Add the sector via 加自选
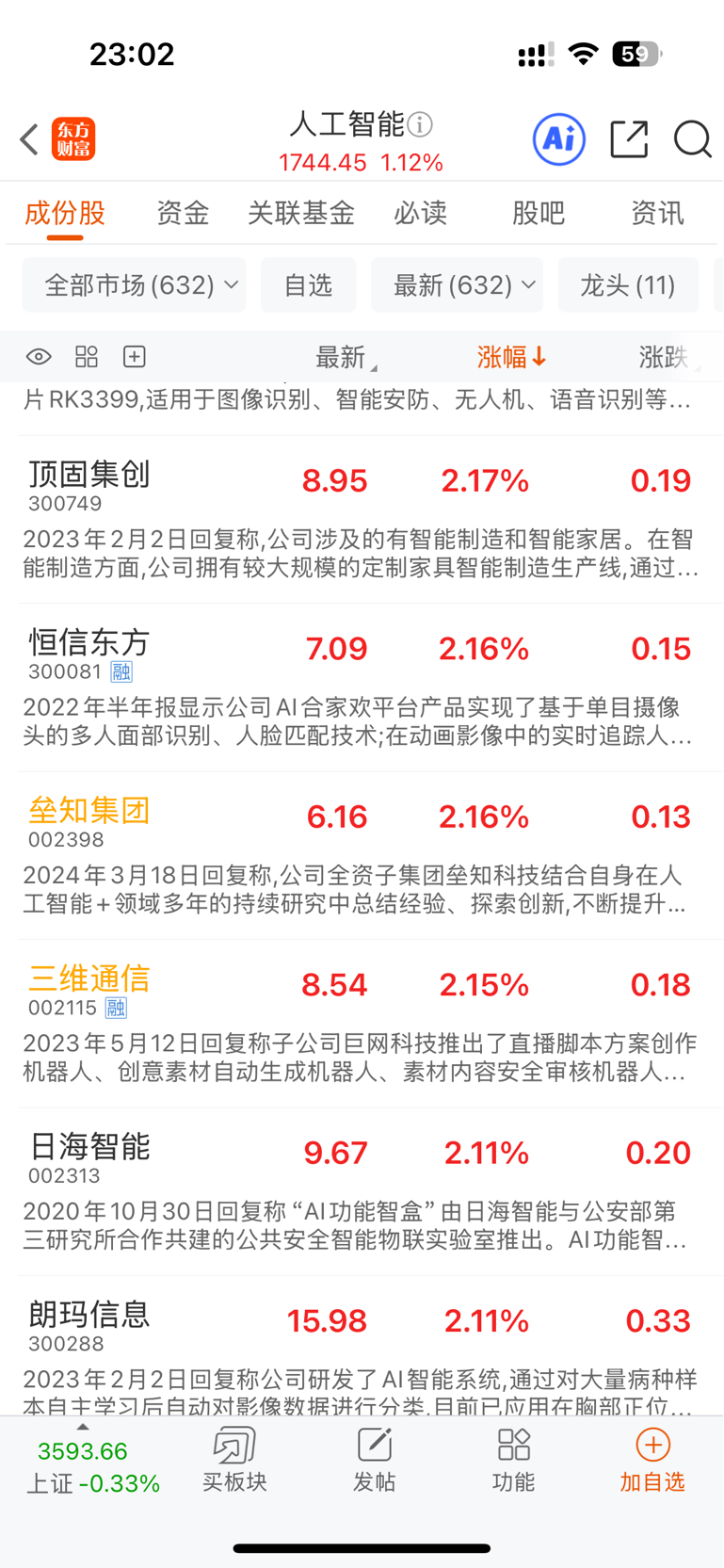The height and width of the screenshot is (1568, 724). pos(652,1461)
